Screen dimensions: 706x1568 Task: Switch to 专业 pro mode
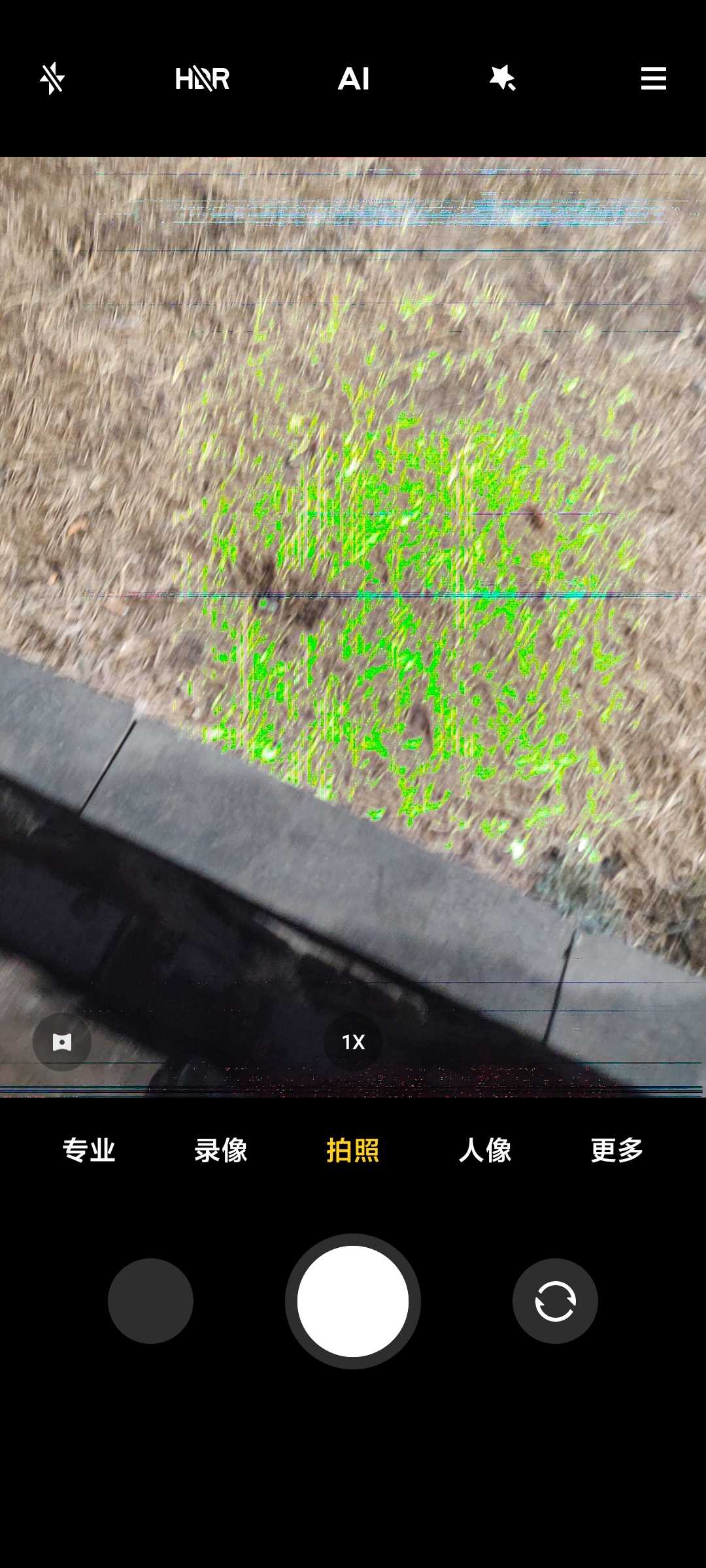coord(89,1151)
